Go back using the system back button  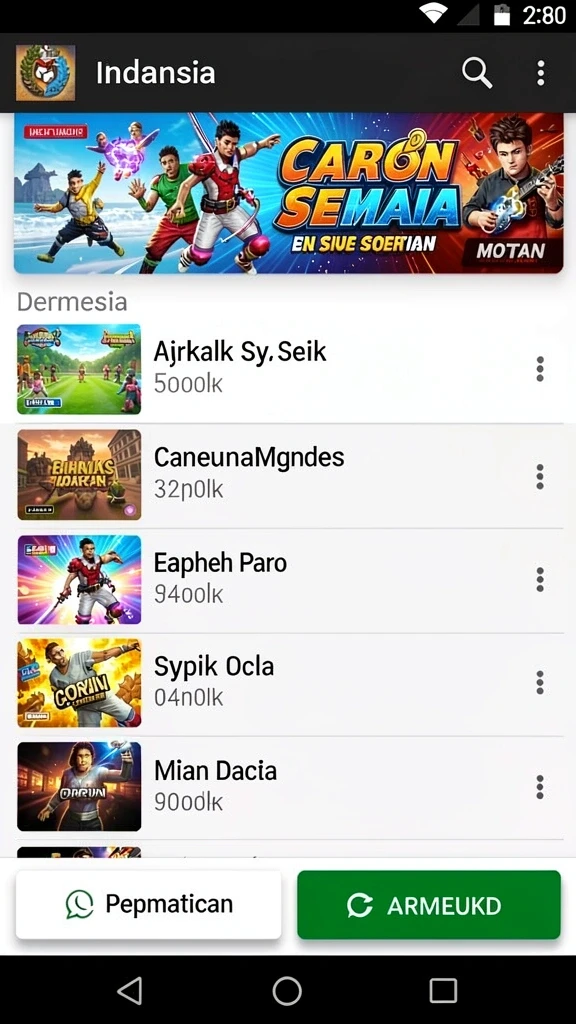(130, 991)
